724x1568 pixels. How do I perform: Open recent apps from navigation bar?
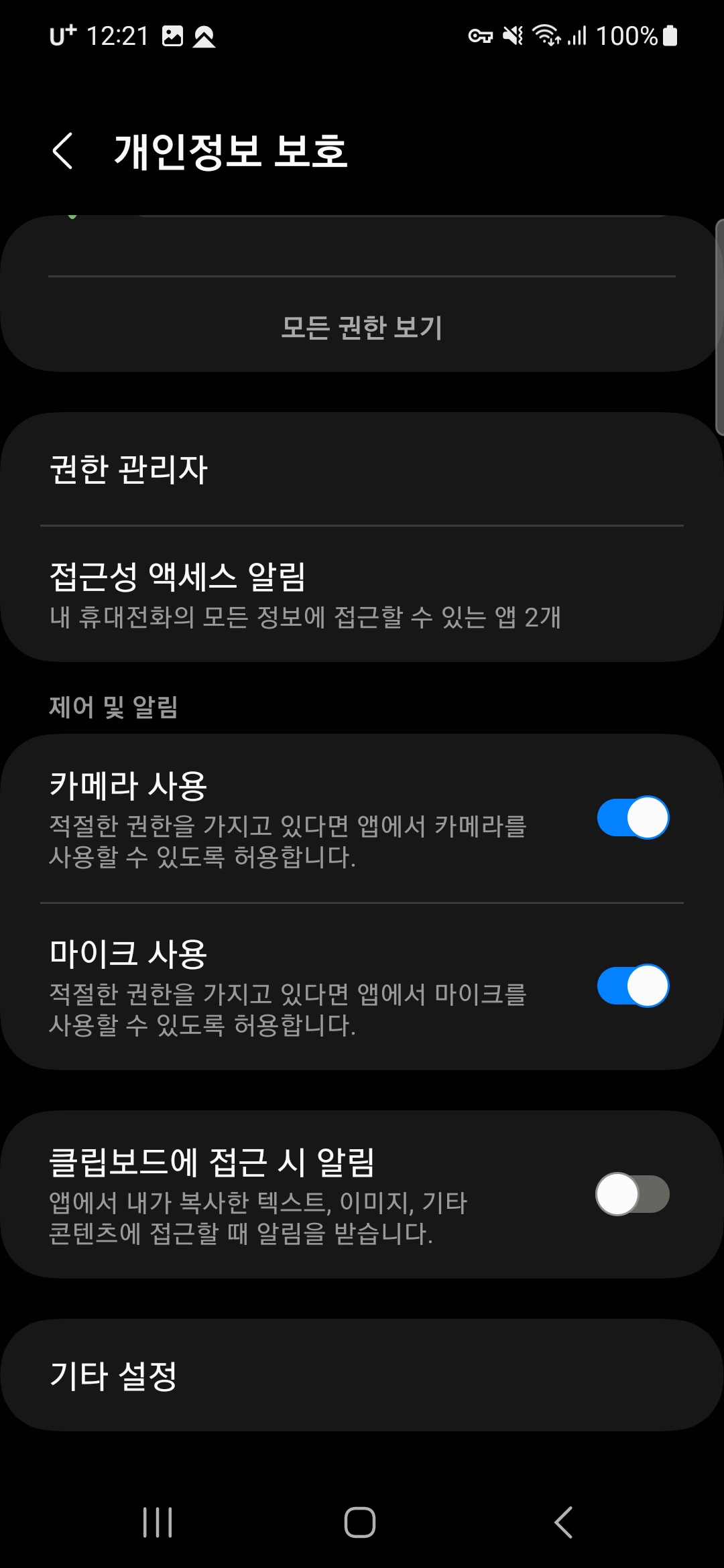coord(158,1522)
